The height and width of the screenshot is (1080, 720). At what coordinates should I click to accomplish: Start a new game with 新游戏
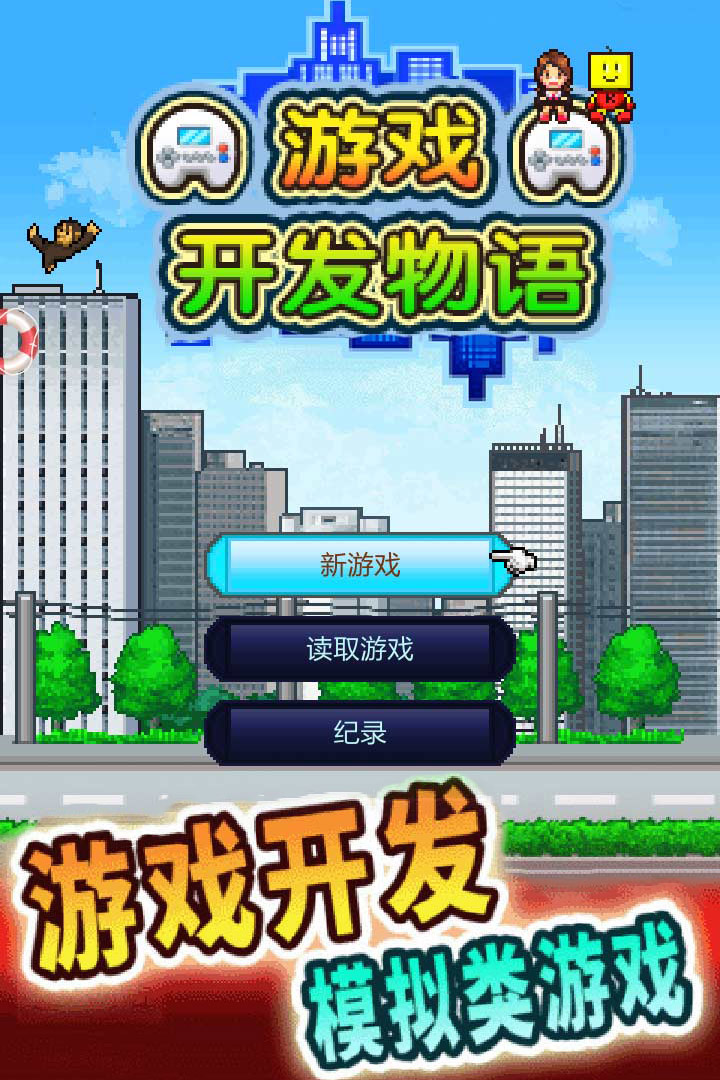coord(359,565)
